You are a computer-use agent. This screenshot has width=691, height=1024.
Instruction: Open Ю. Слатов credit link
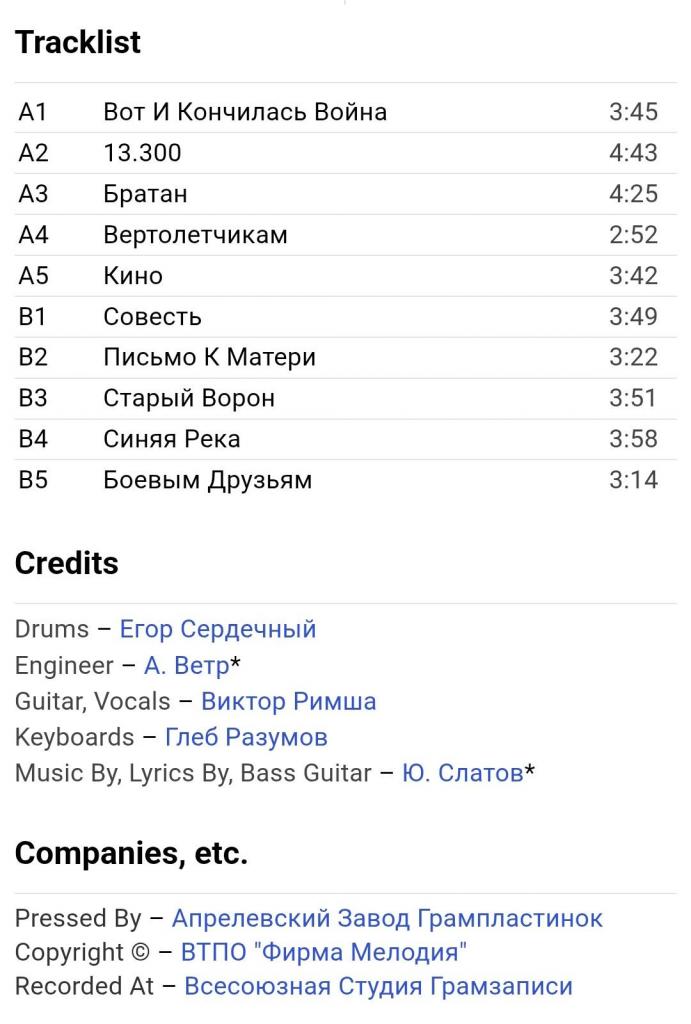click(x=461, y=773)
